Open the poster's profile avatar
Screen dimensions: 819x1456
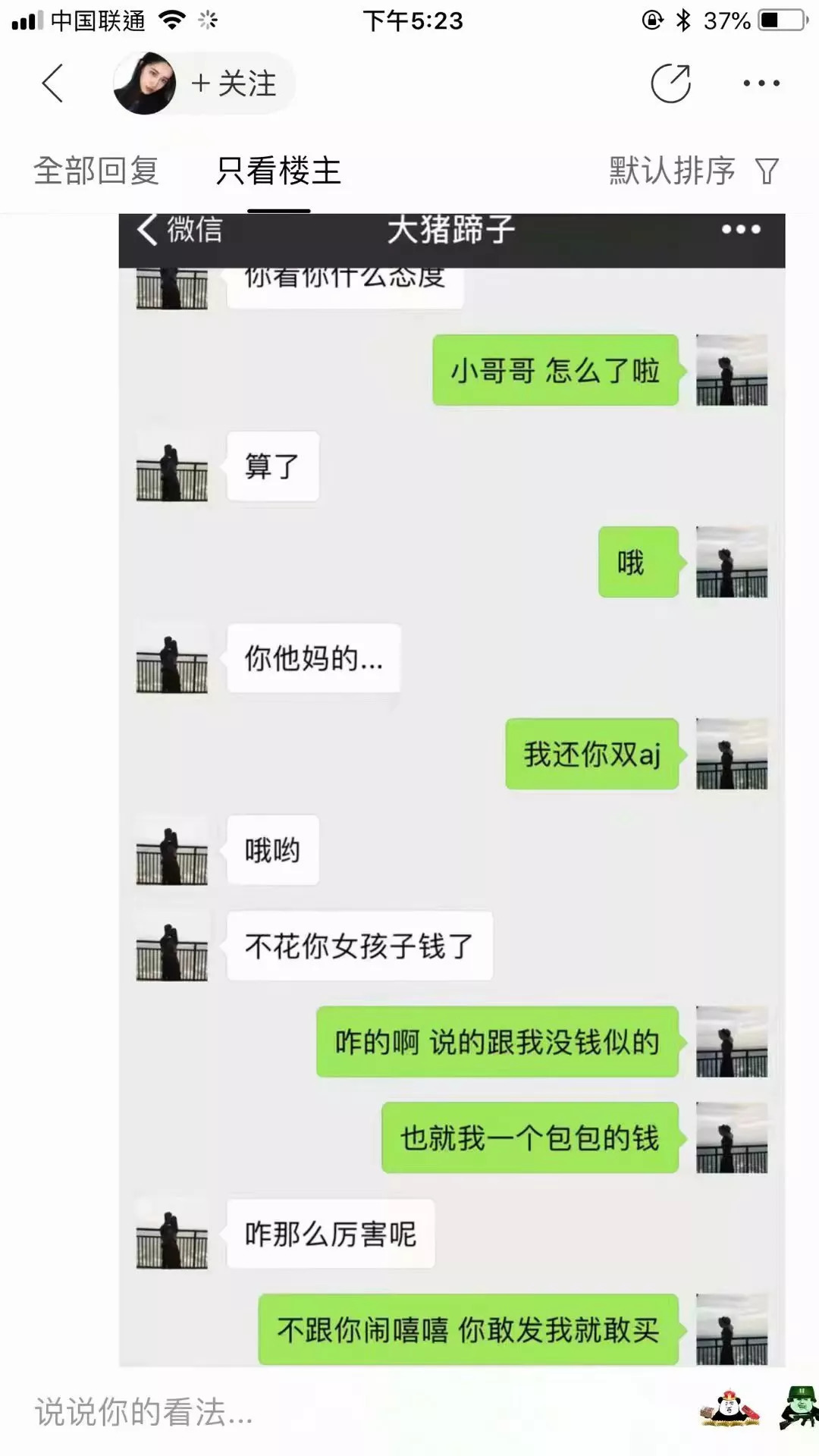click(144, 83)
